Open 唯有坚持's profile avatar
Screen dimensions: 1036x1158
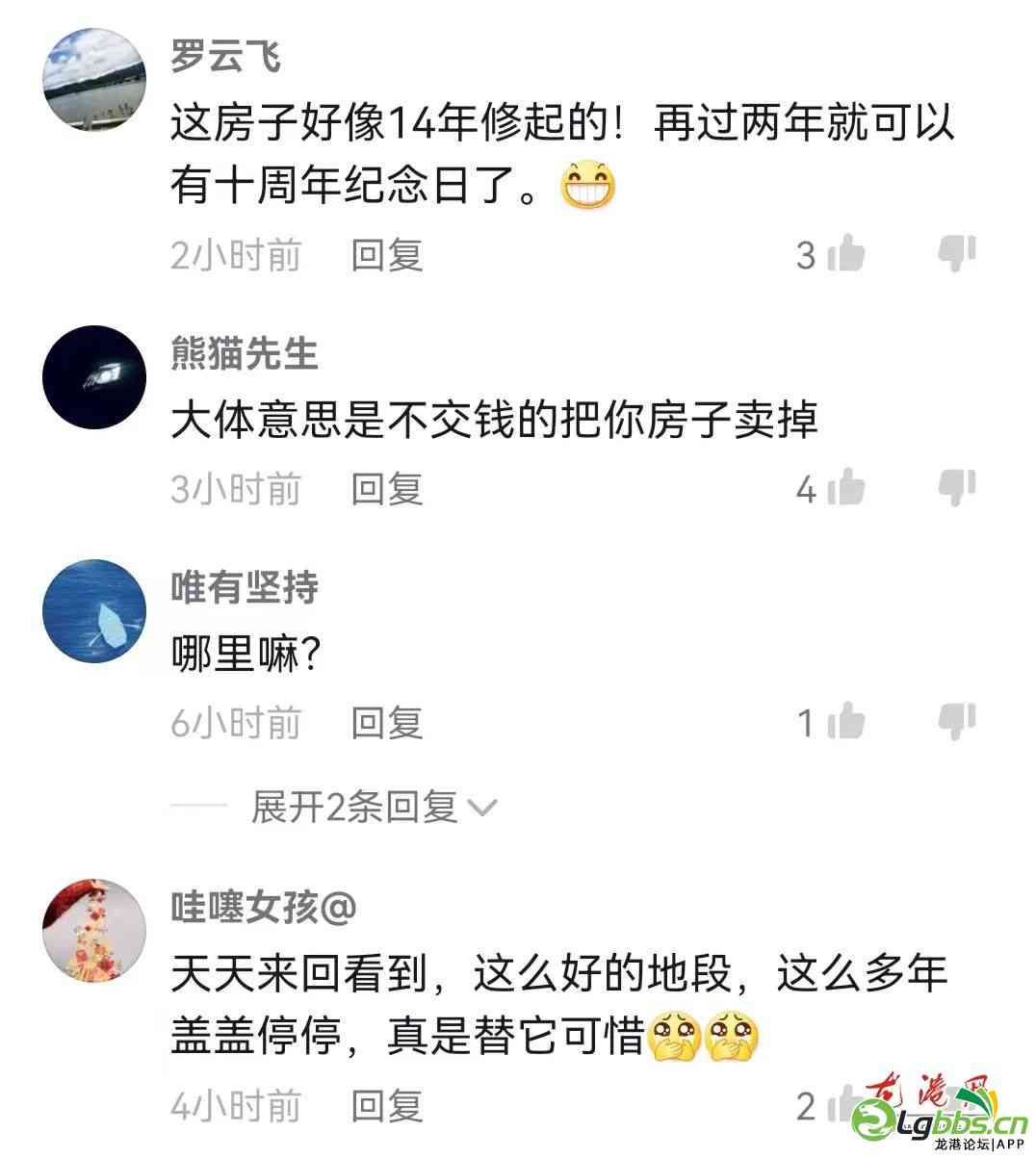[x=94, y=611]
